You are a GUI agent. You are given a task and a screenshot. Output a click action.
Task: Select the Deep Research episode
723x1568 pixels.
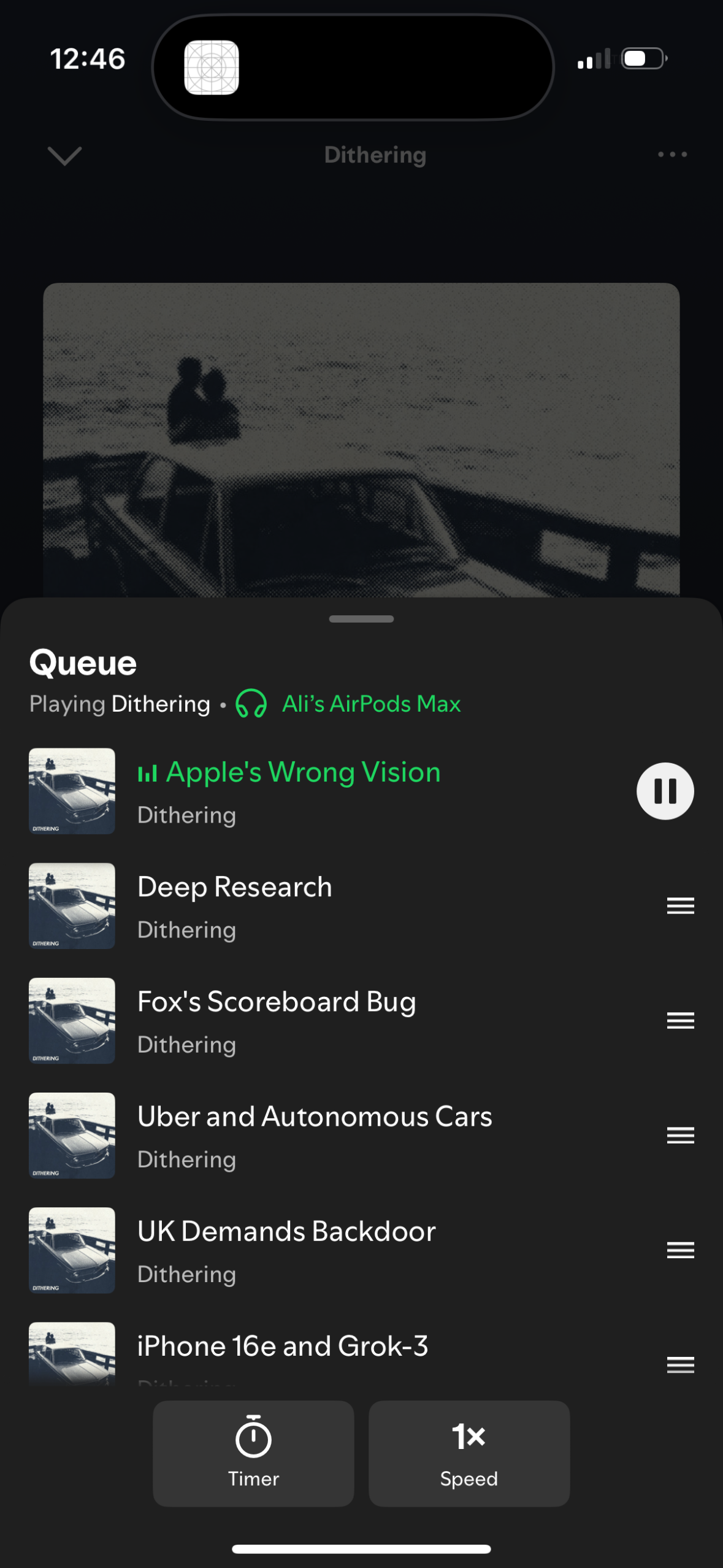[x=235, y=886]
